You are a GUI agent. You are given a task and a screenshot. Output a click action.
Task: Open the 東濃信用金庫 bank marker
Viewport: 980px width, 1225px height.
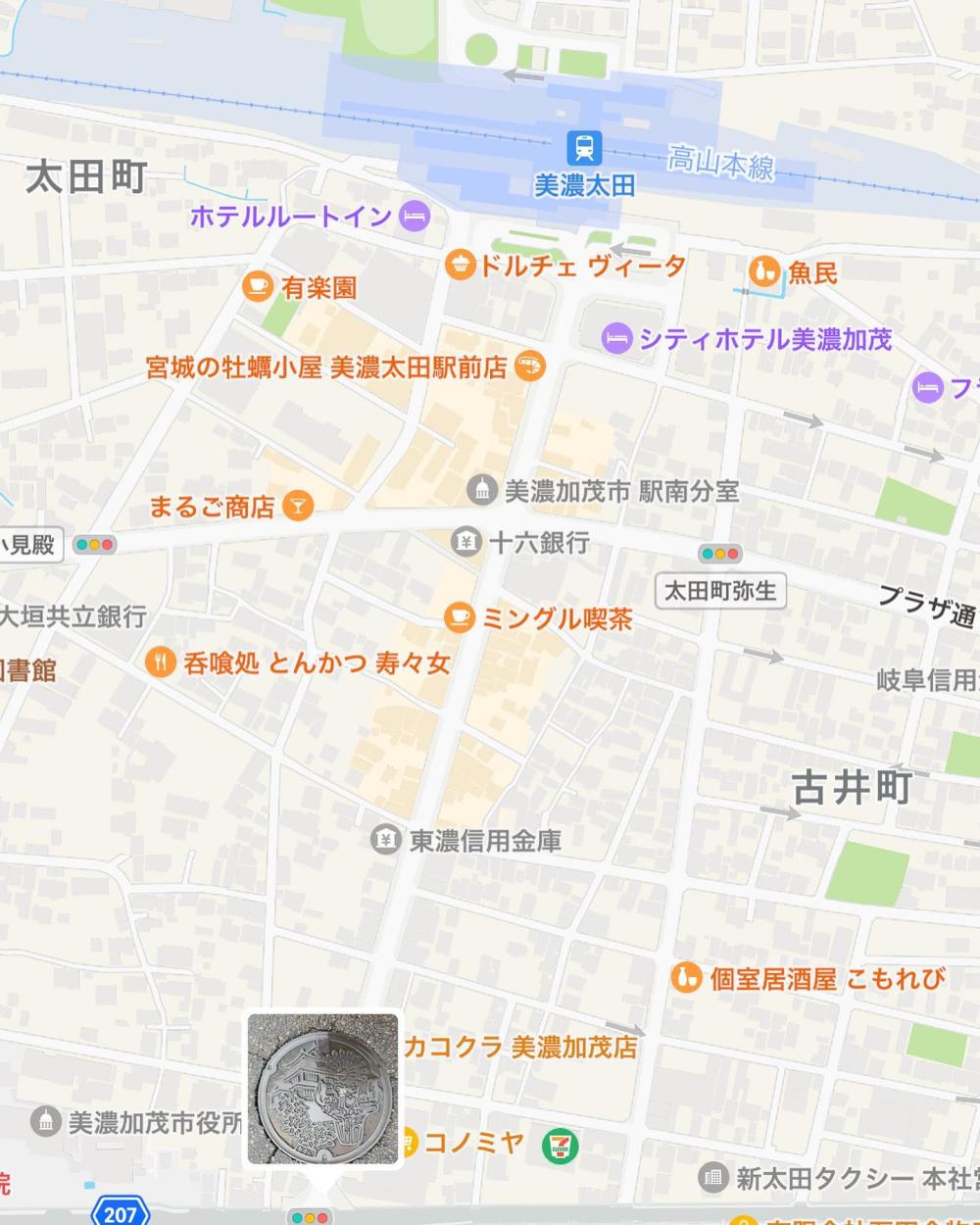(386, 840)
